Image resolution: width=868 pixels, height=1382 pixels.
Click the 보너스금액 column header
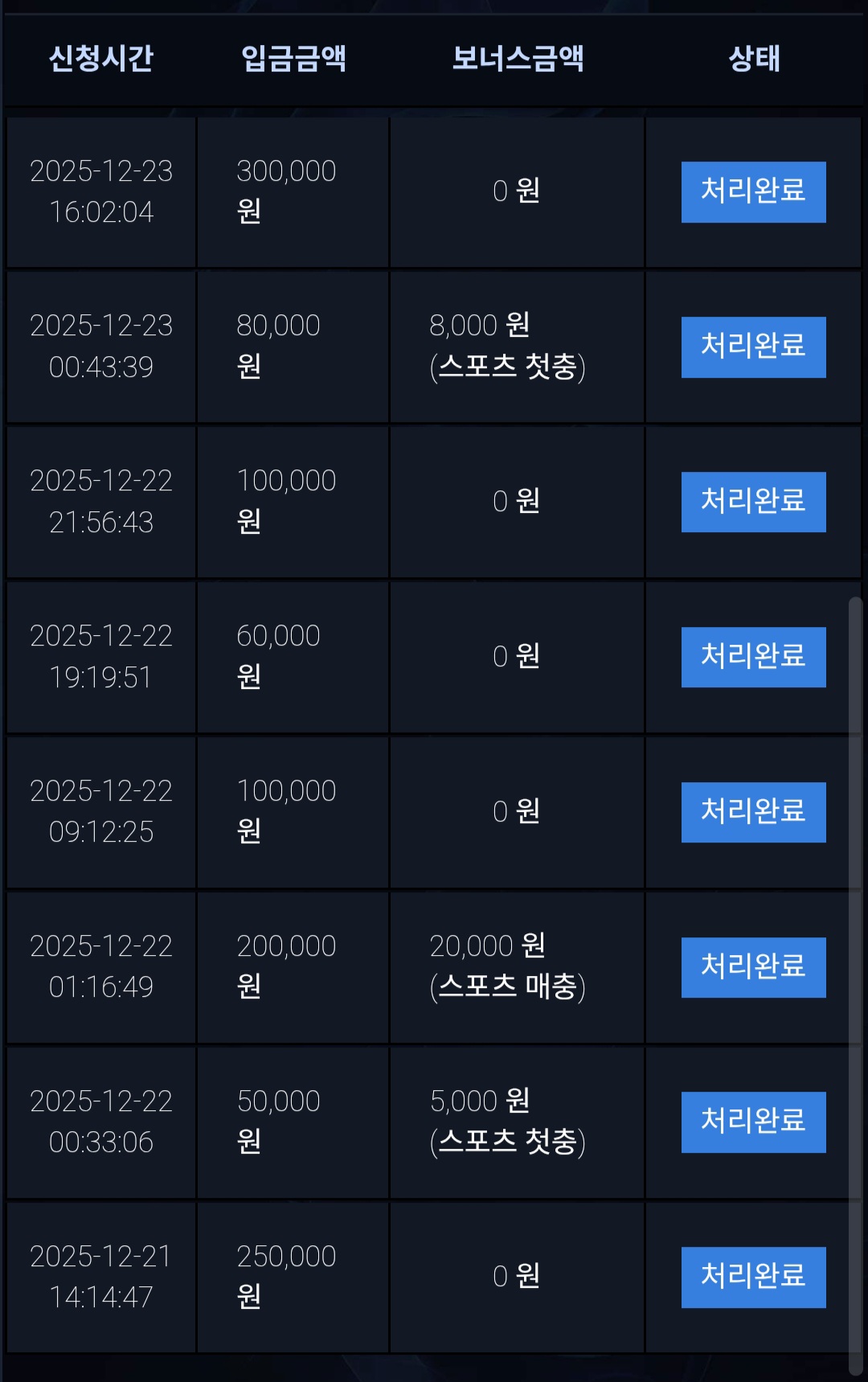pyautogui.click(x=518, y=59)
